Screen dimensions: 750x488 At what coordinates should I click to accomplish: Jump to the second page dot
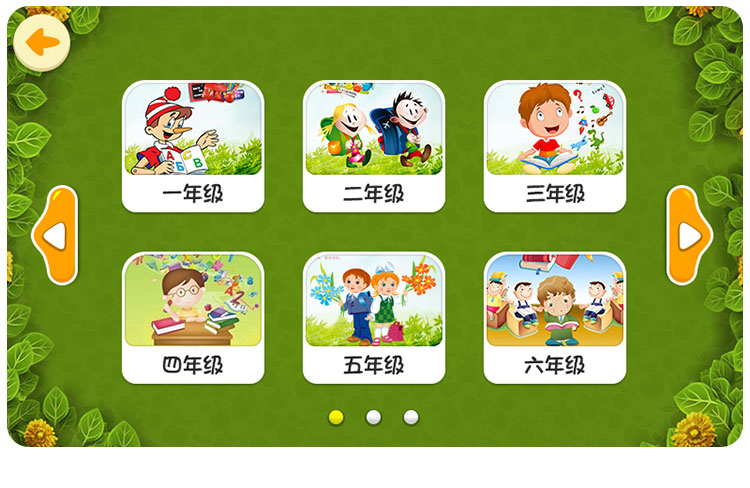coord(373,417)
